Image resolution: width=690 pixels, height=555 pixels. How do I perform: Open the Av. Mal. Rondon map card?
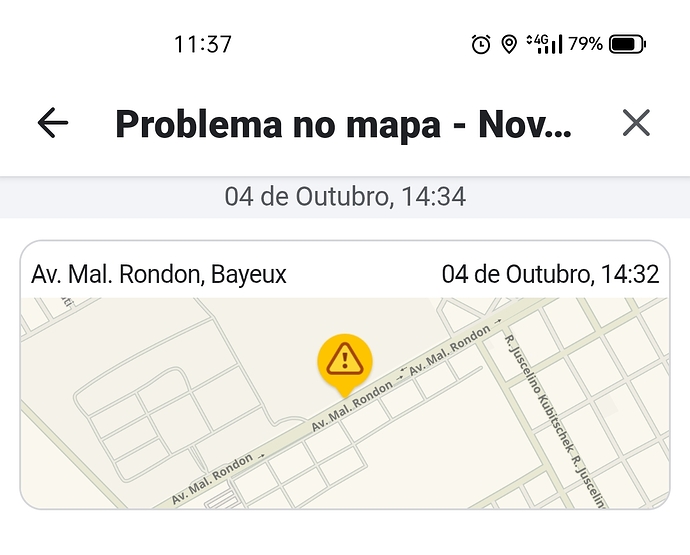tap(344, 400)
